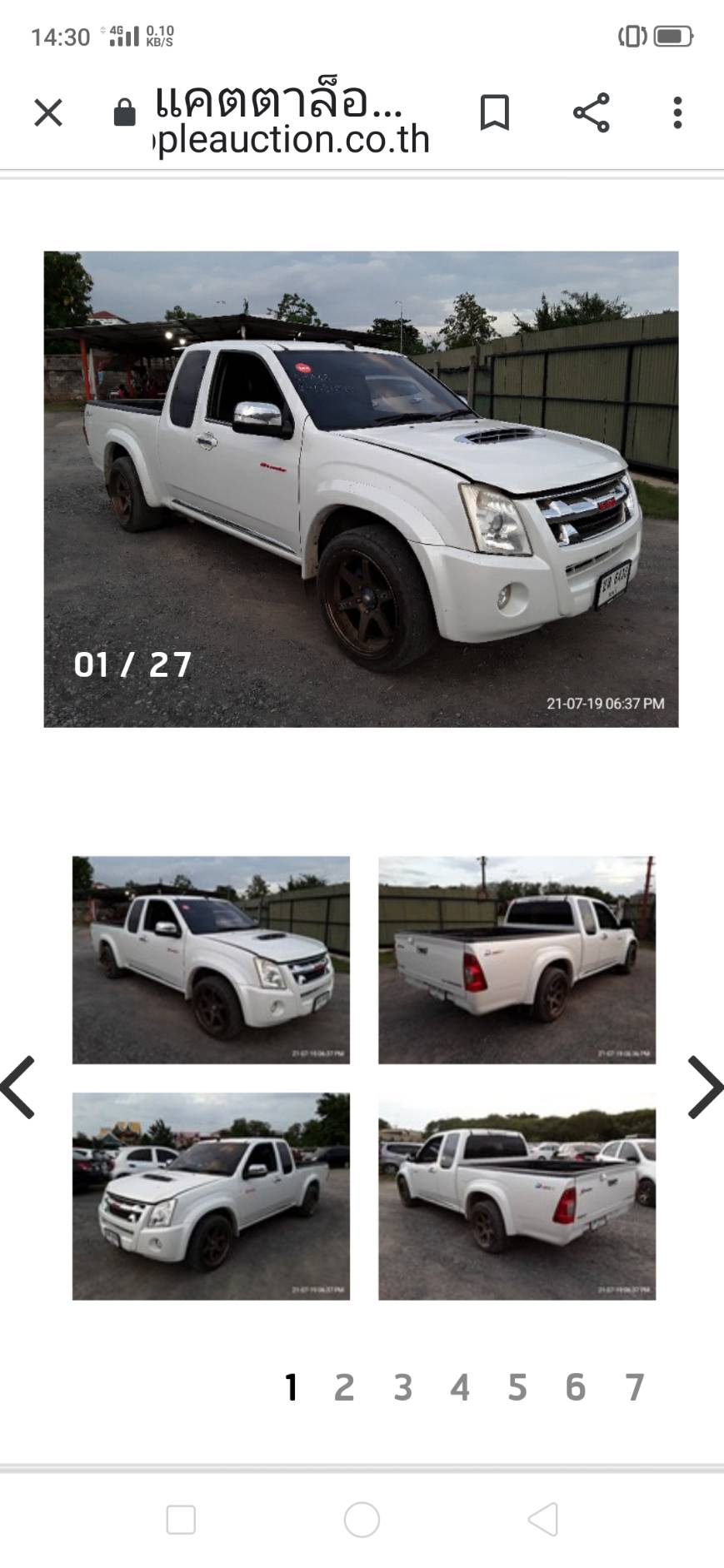The width and height of the screenshot is (724, 1568).
Task: Go to previous thumbnails with left arrow
Action: click(x=18, y=1087)
